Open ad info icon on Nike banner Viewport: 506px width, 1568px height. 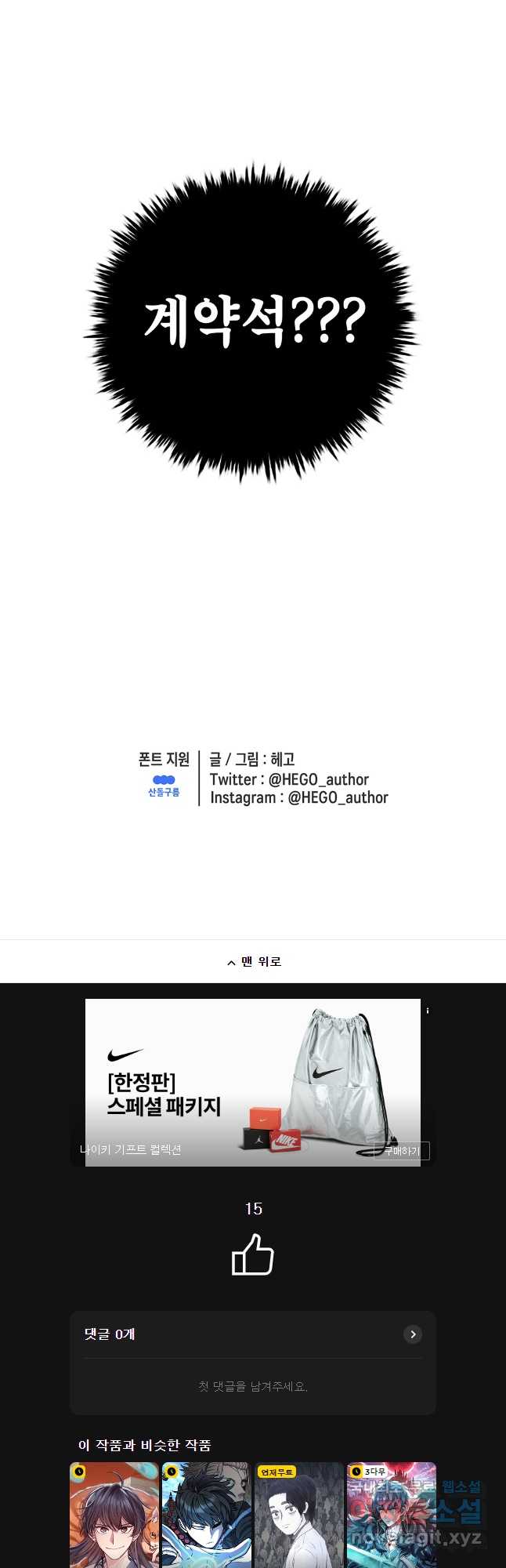click(428, 1011)
